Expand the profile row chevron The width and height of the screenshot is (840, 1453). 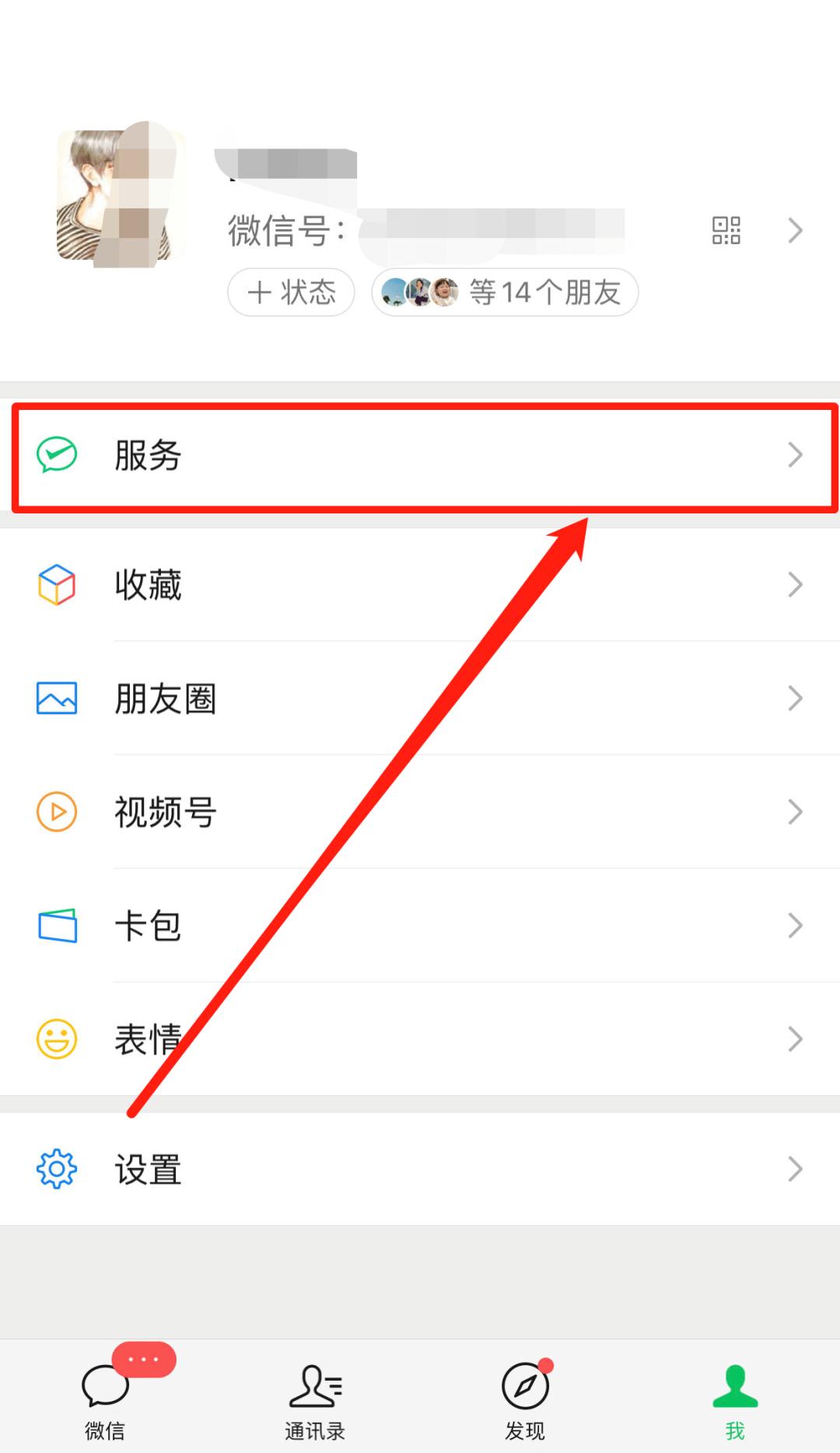click(795, 230)
